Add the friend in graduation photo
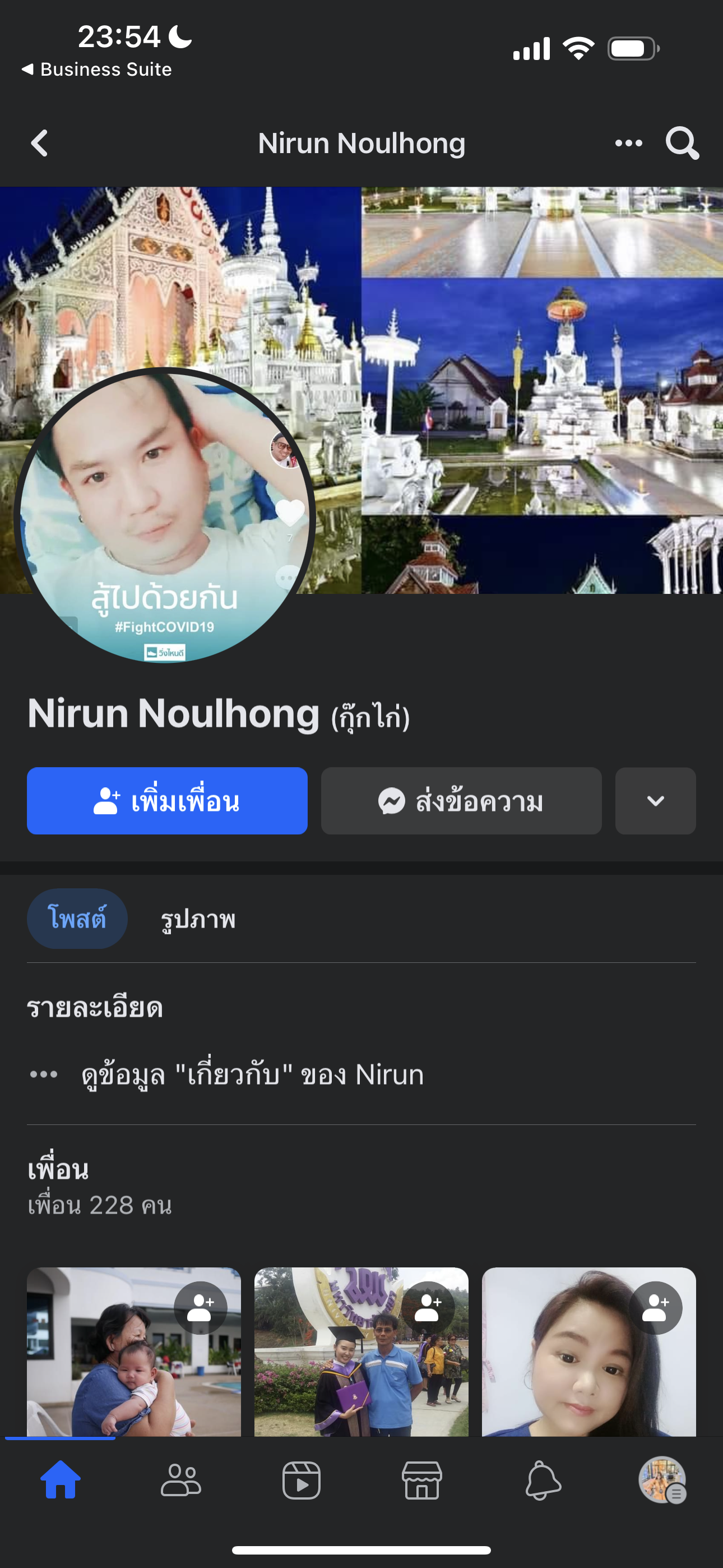The image size is (723, 1568). point(428,1307)
